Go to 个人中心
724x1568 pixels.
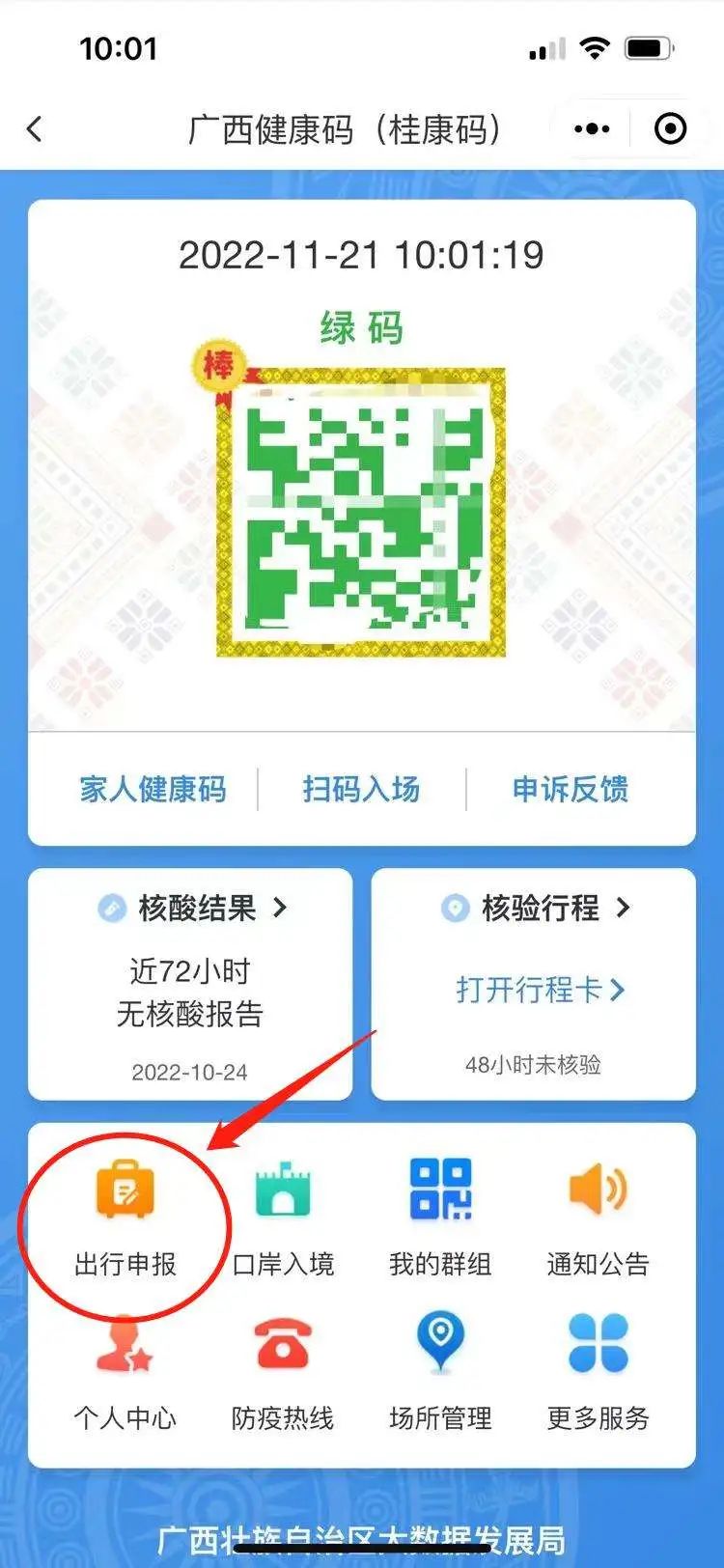click(x=125, y=1371)
